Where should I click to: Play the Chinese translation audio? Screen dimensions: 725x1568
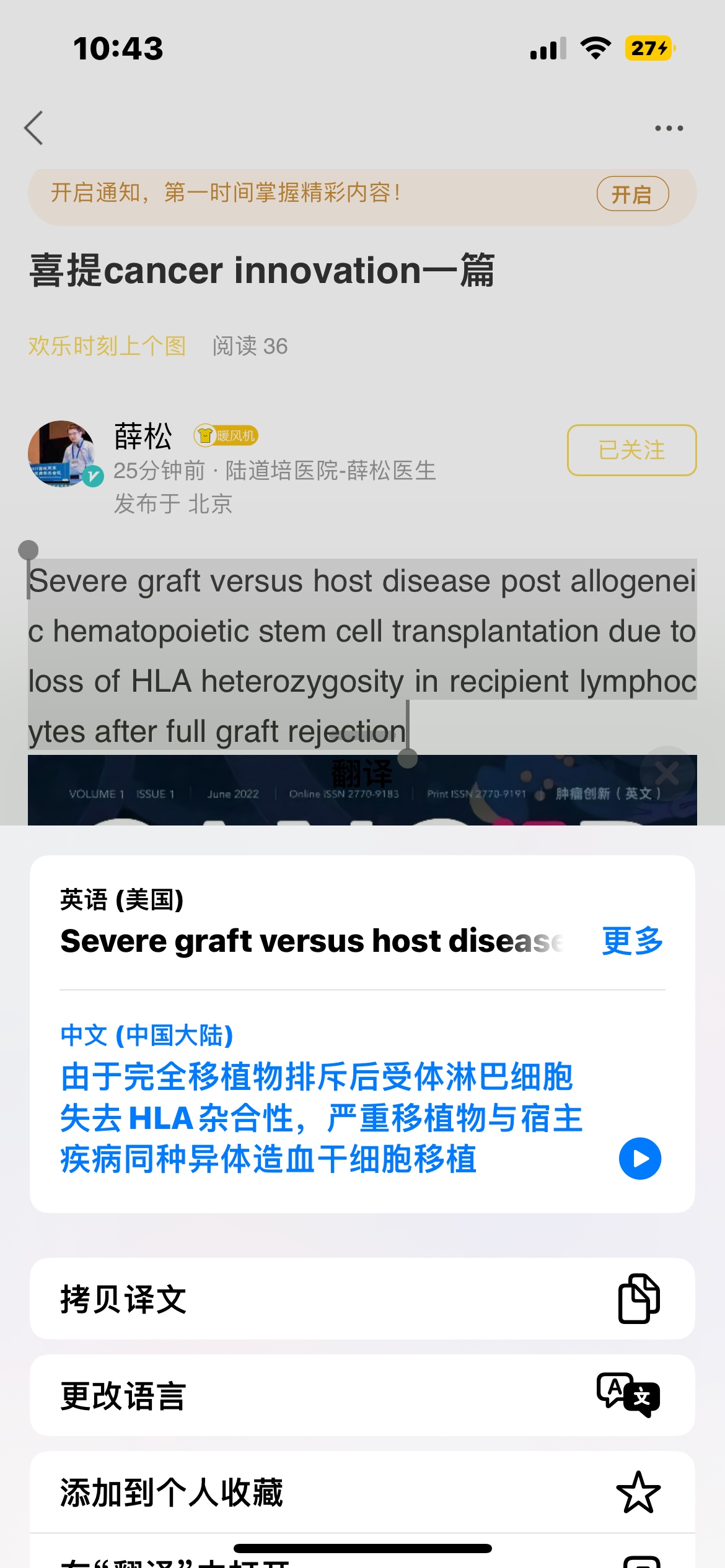pos(639,1158)
